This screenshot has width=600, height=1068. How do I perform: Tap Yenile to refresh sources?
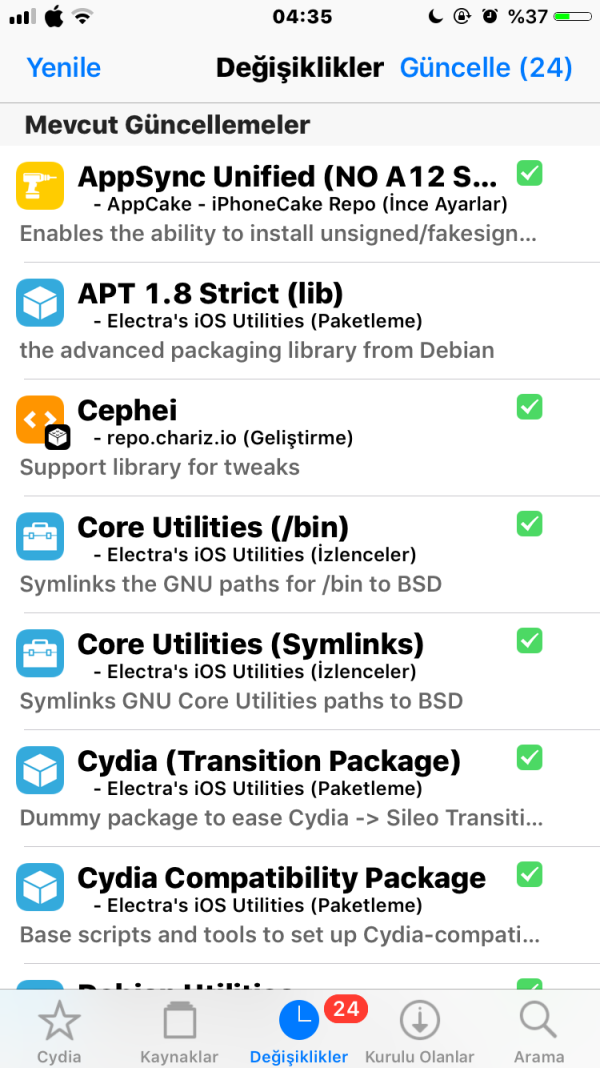coord(63,68)
